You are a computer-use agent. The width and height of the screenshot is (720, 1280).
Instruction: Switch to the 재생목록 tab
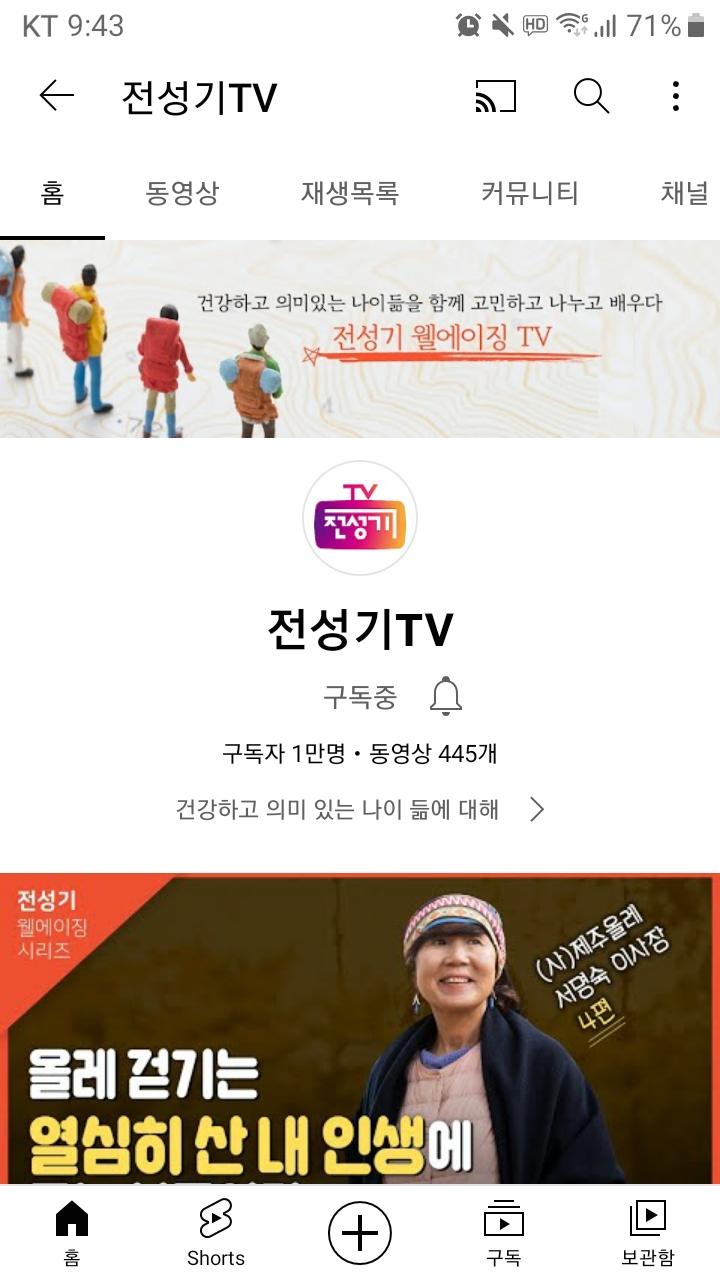(350, 193)
